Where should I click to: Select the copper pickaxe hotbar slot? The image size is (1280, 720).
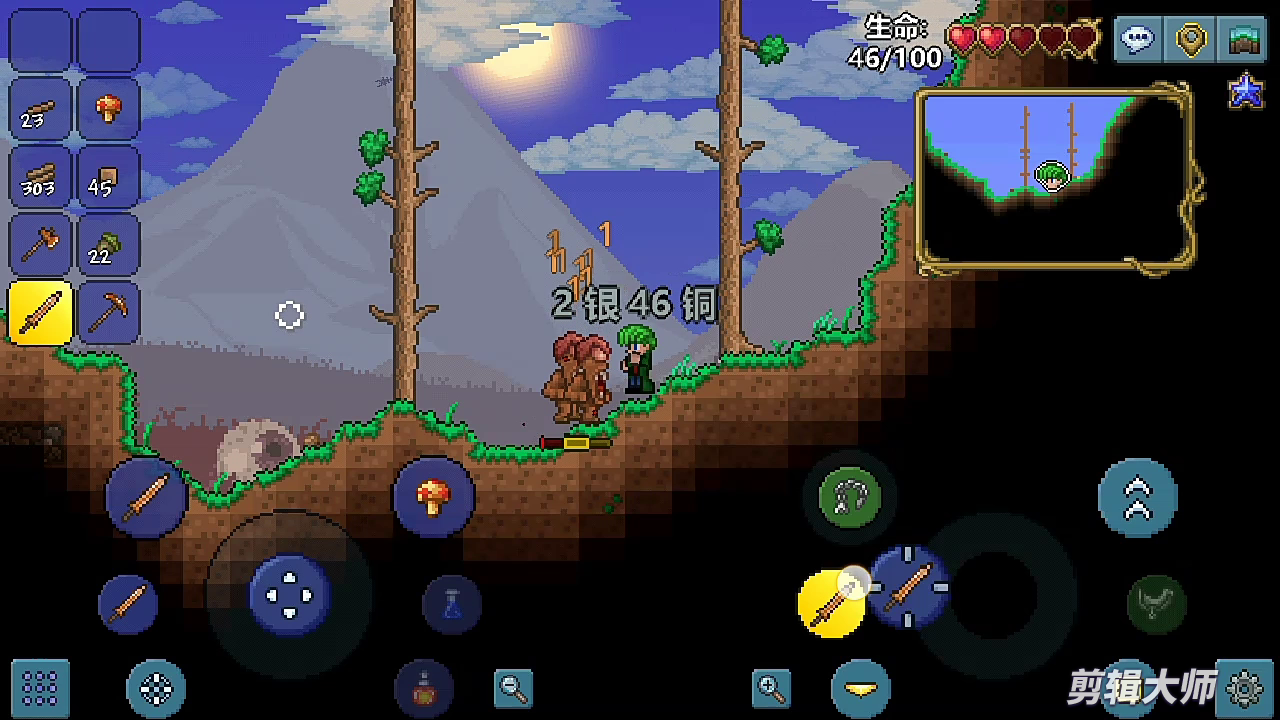[107, 312]
